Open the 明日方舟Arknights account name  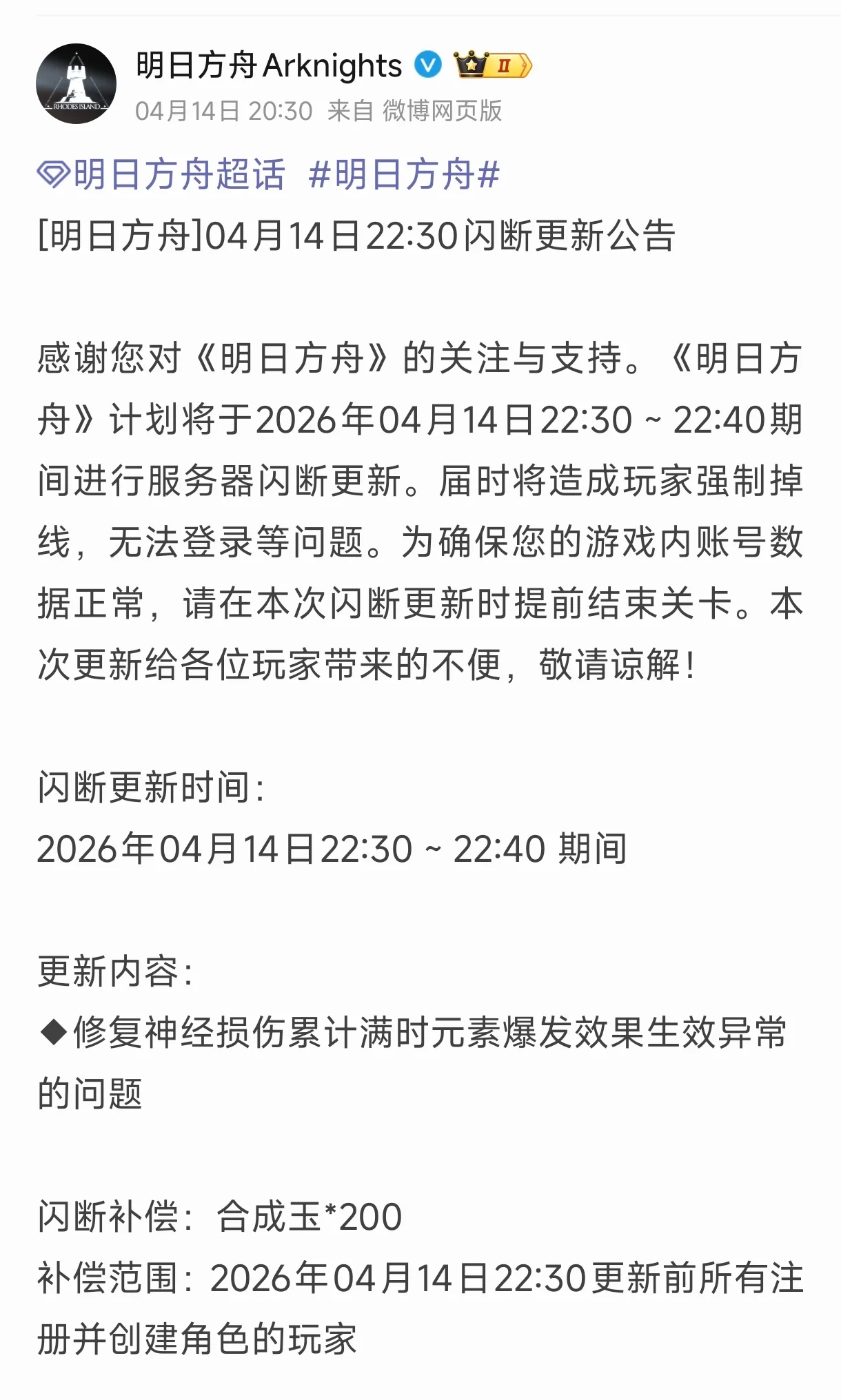point(268,66)
